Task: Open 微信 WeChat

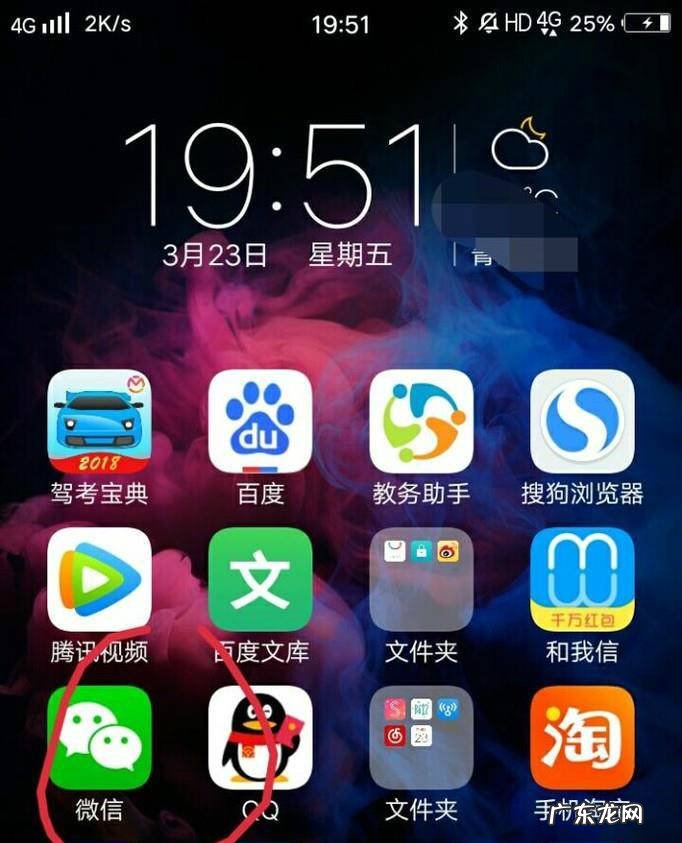Action: (98, 738)
